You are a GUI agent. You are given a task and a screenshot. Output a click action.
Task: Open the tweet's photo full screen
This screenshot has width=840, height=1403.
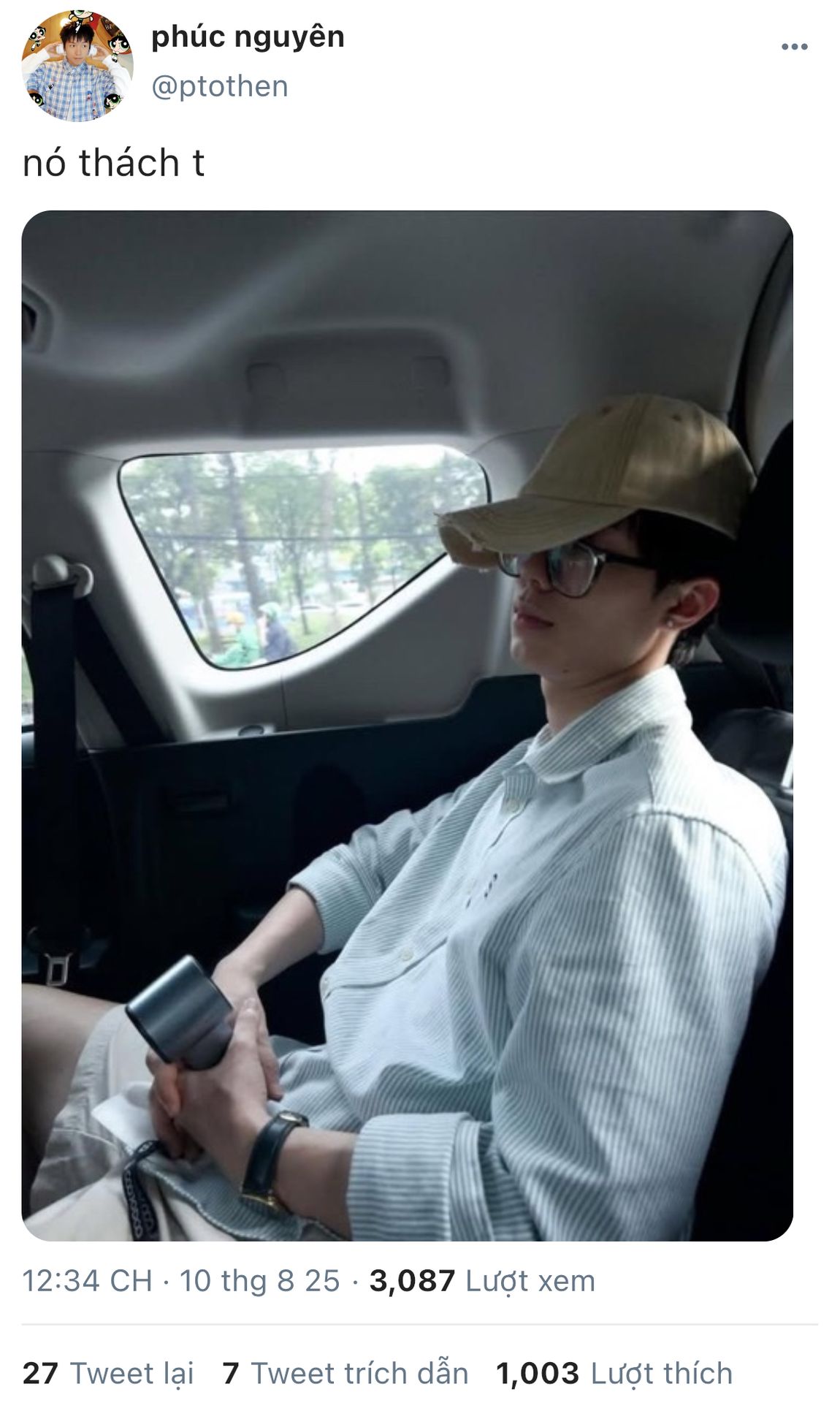pos(407,725)
